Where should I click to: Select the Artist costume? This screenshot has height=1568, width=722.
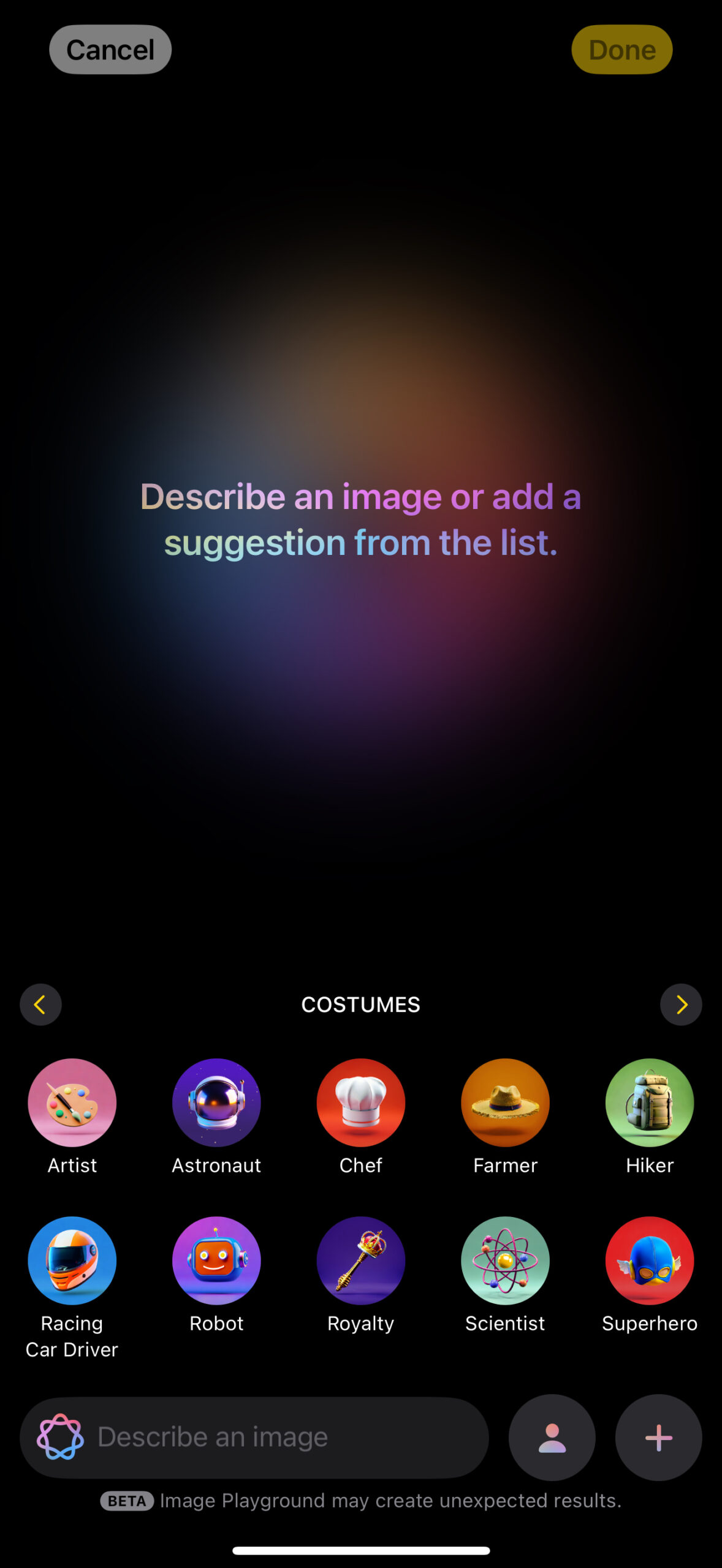72,1102
